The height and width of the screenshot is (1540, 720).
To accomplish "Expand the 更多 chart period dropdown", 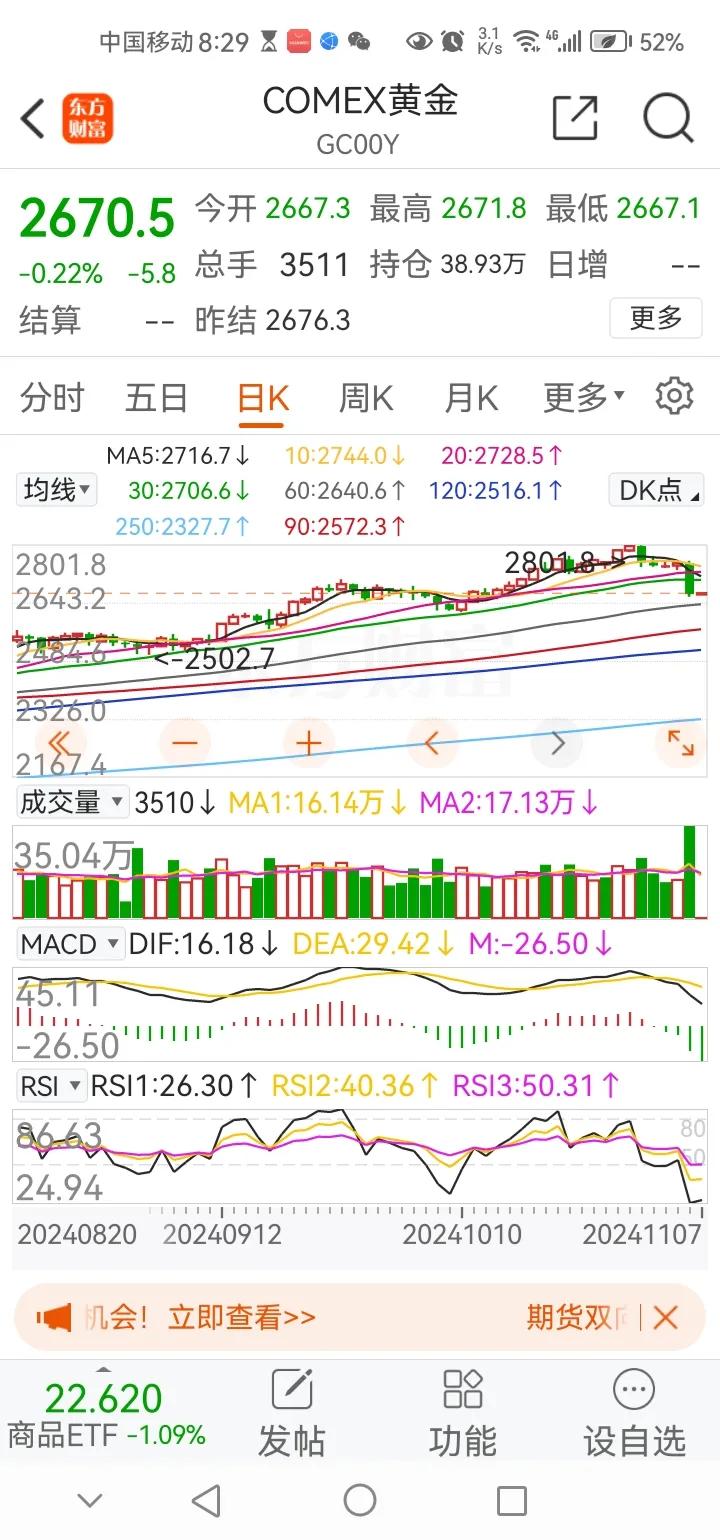I will (584, 398).
